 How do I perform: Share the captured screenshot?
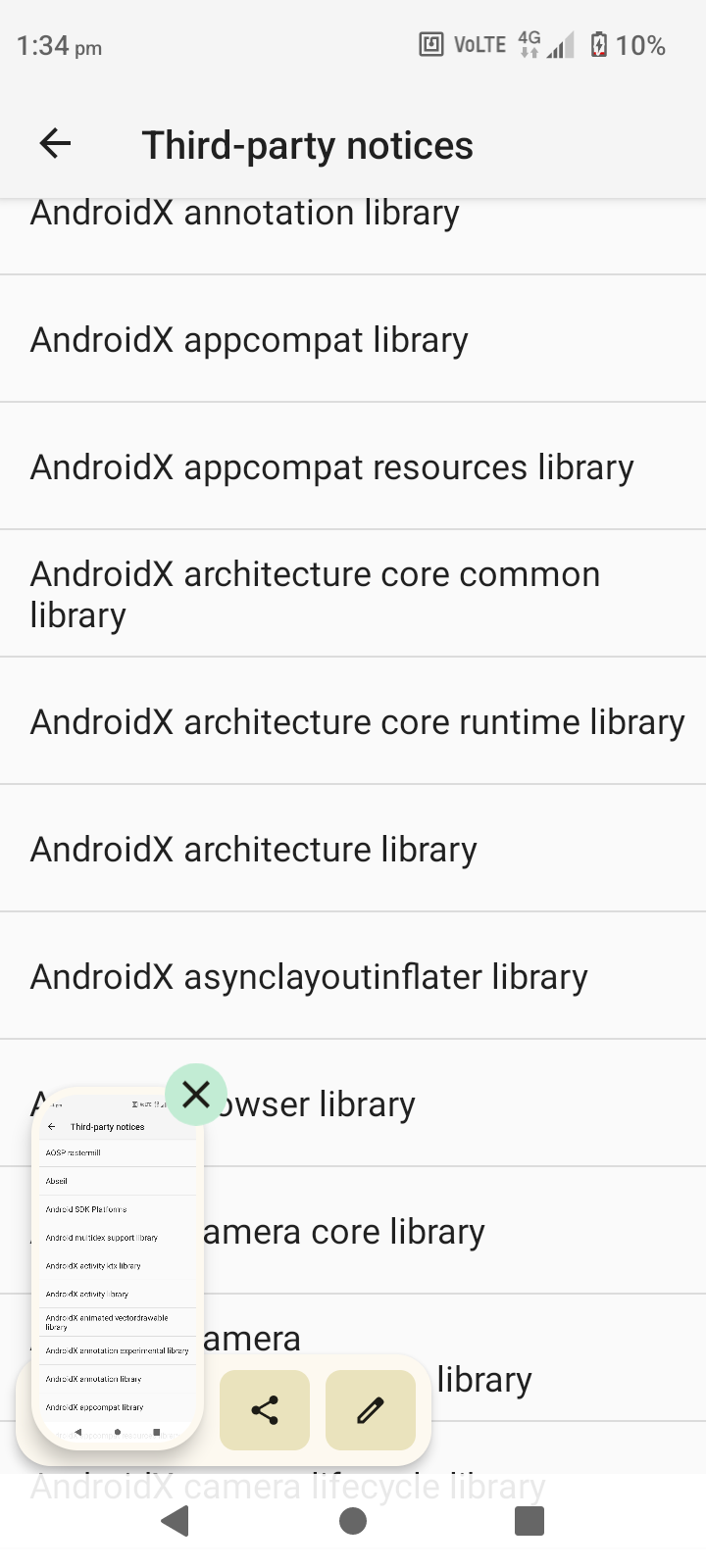(265, 1410)
